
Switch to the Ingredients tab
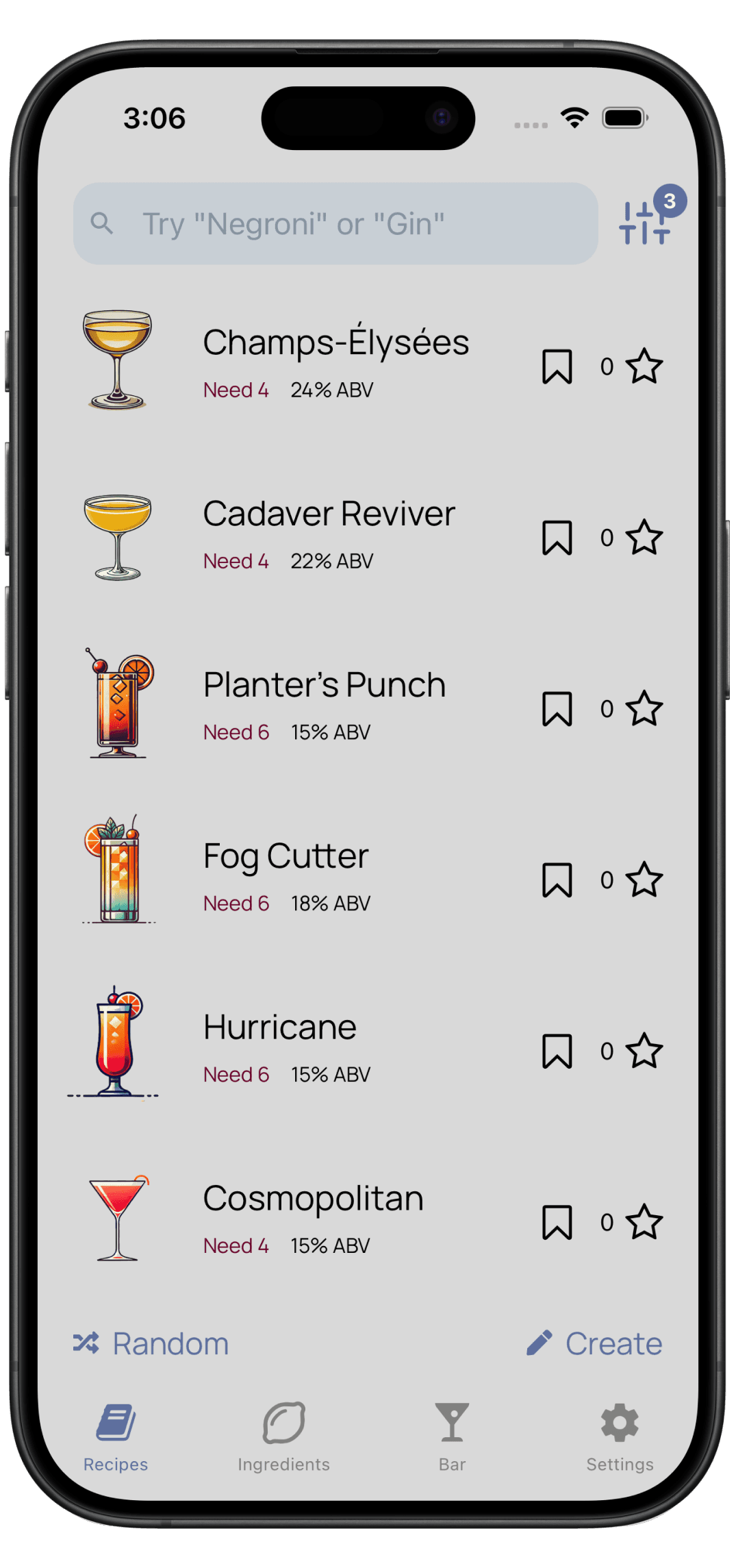283,1436
